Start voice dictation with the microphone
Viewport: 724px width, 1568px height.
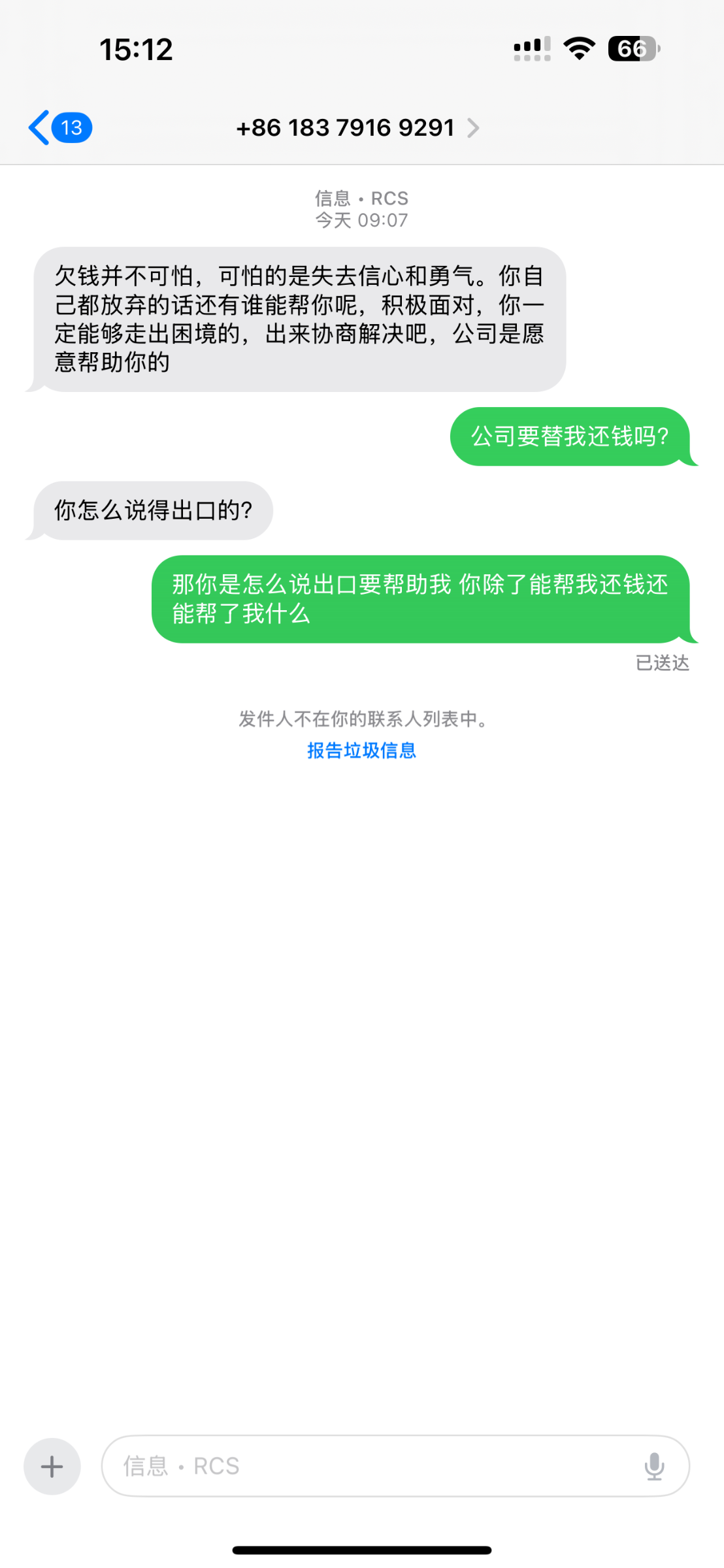[x=654, y=1467]
